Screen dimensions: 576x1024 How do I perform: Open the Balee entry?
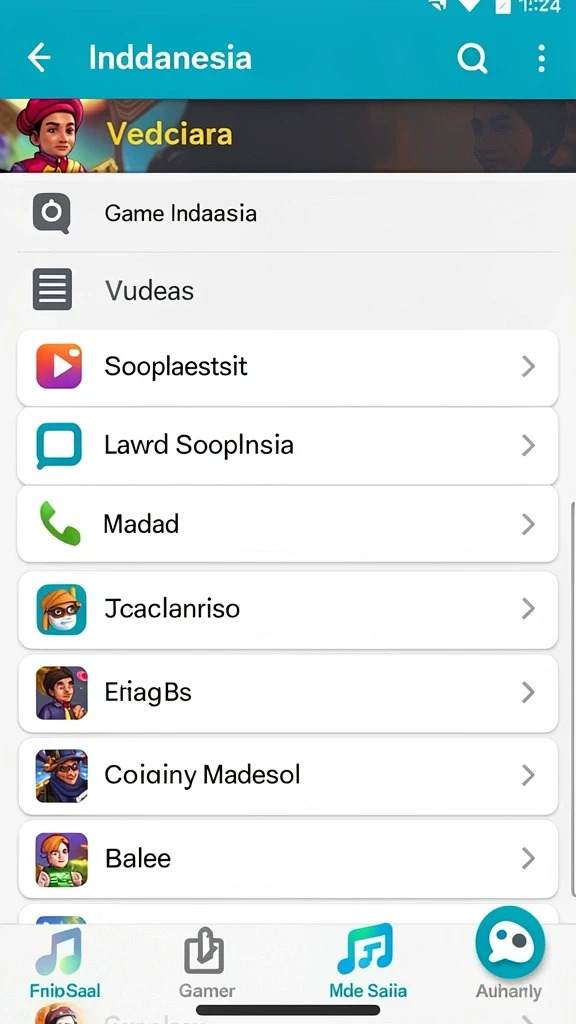point(287,859)
